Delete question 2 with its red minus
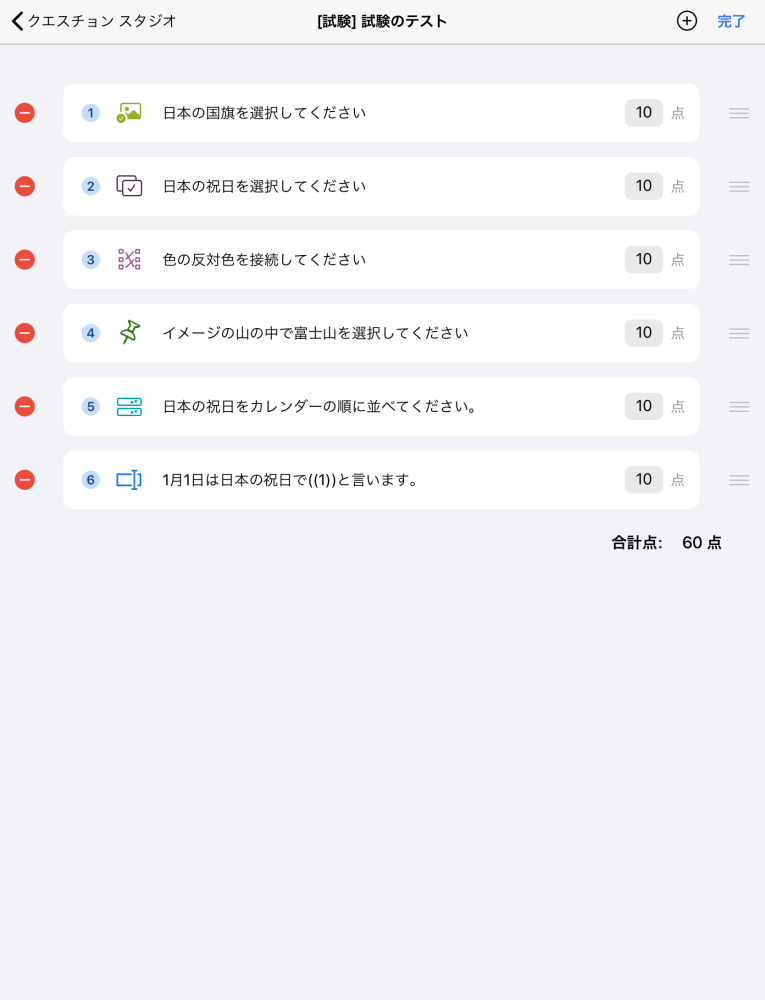 tap(25, 186)
